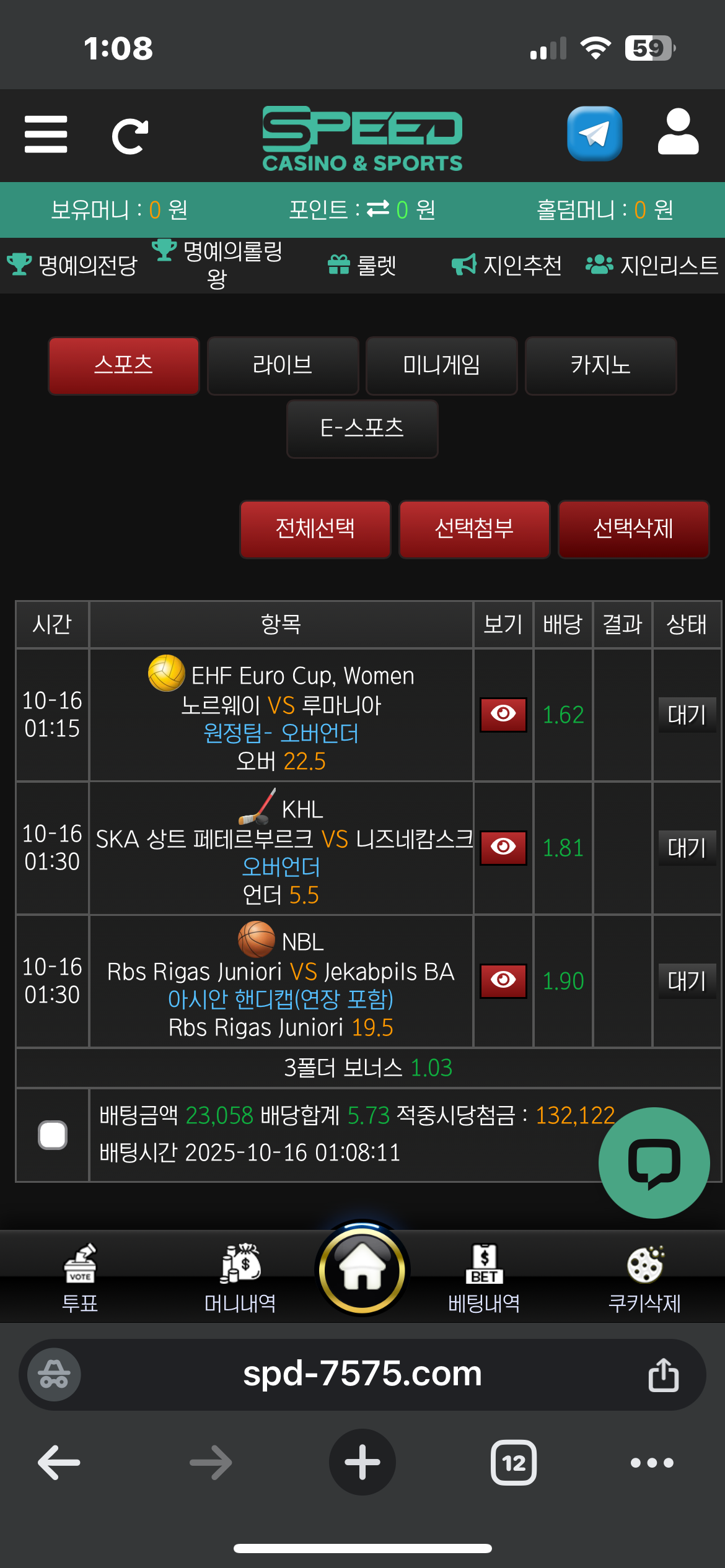The image size is (725, 1568).
Task: Reload the page with the refresh icon
Action: (x=130, y=136)
